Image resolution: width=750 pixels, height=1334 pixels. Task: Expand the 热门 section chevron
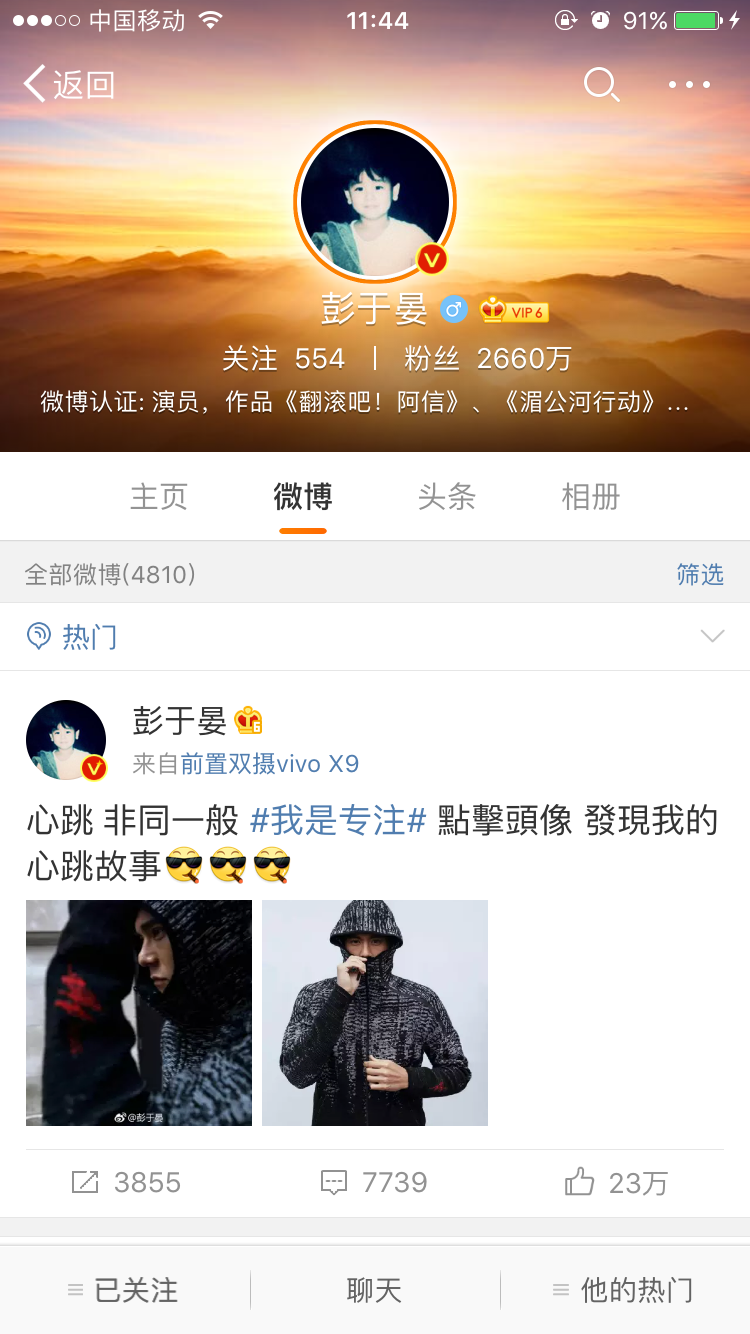[x=712, y=636]
